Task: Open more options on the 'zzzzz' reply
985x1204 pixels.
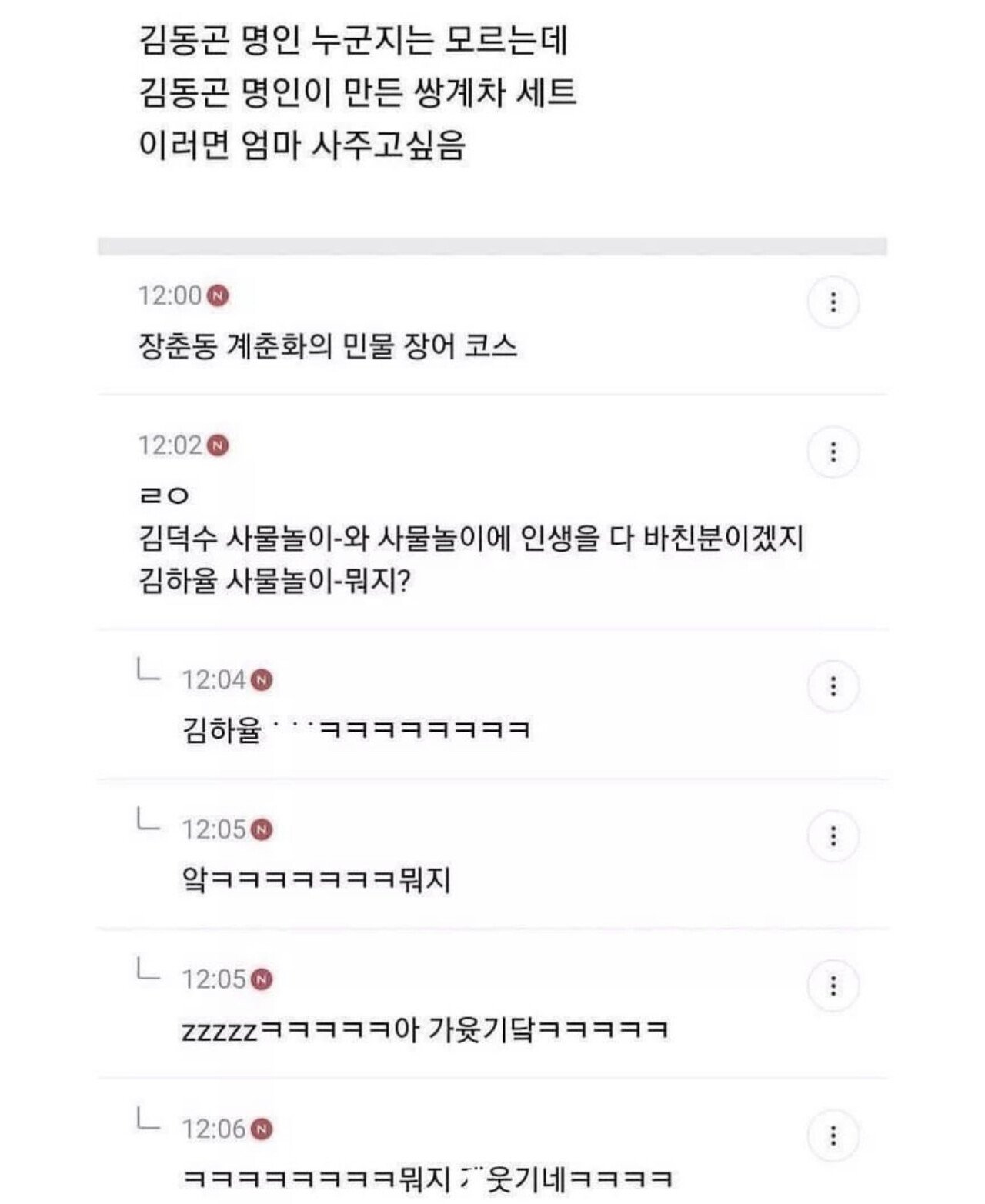Action: (833, 986)
